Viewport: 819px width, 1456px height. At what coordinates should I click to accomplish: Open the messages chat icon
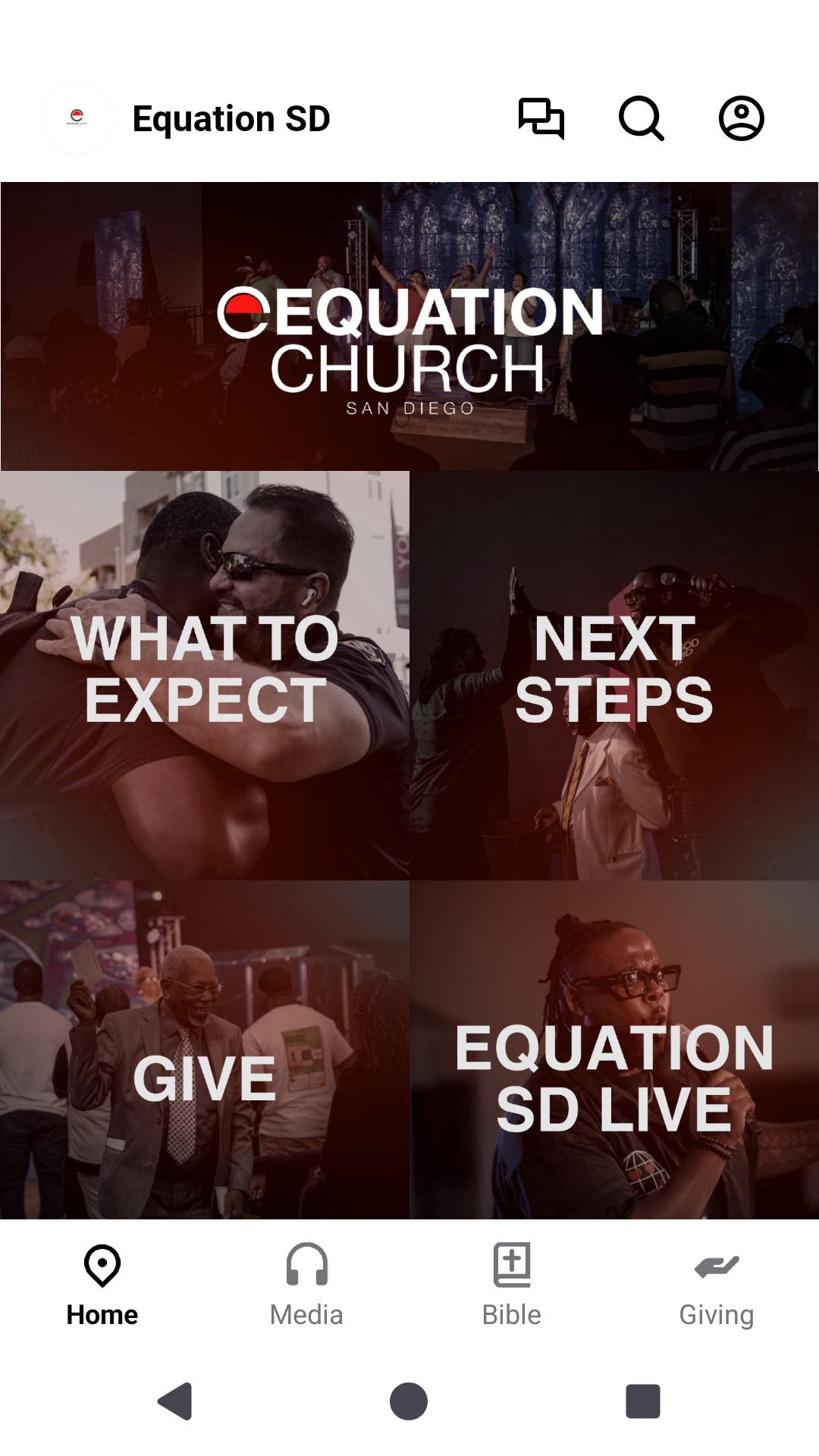pyautogui.click(x=541, y=118)
